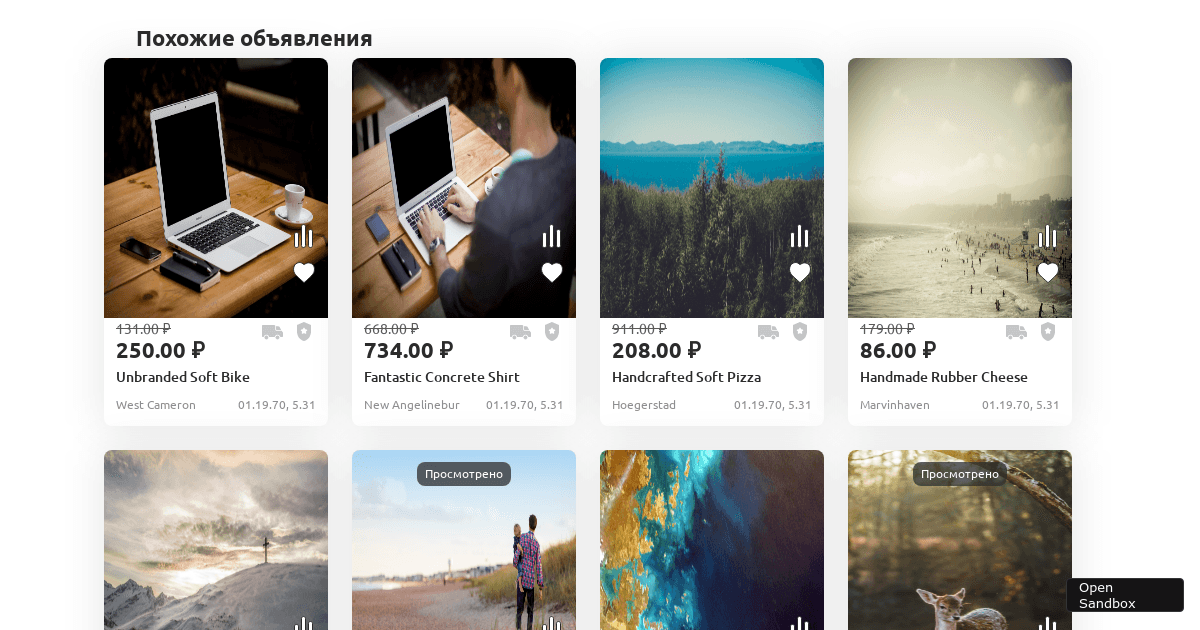
Task: Favorite the Handcrafted Soft Pizza listing
Action: [800, 273]
